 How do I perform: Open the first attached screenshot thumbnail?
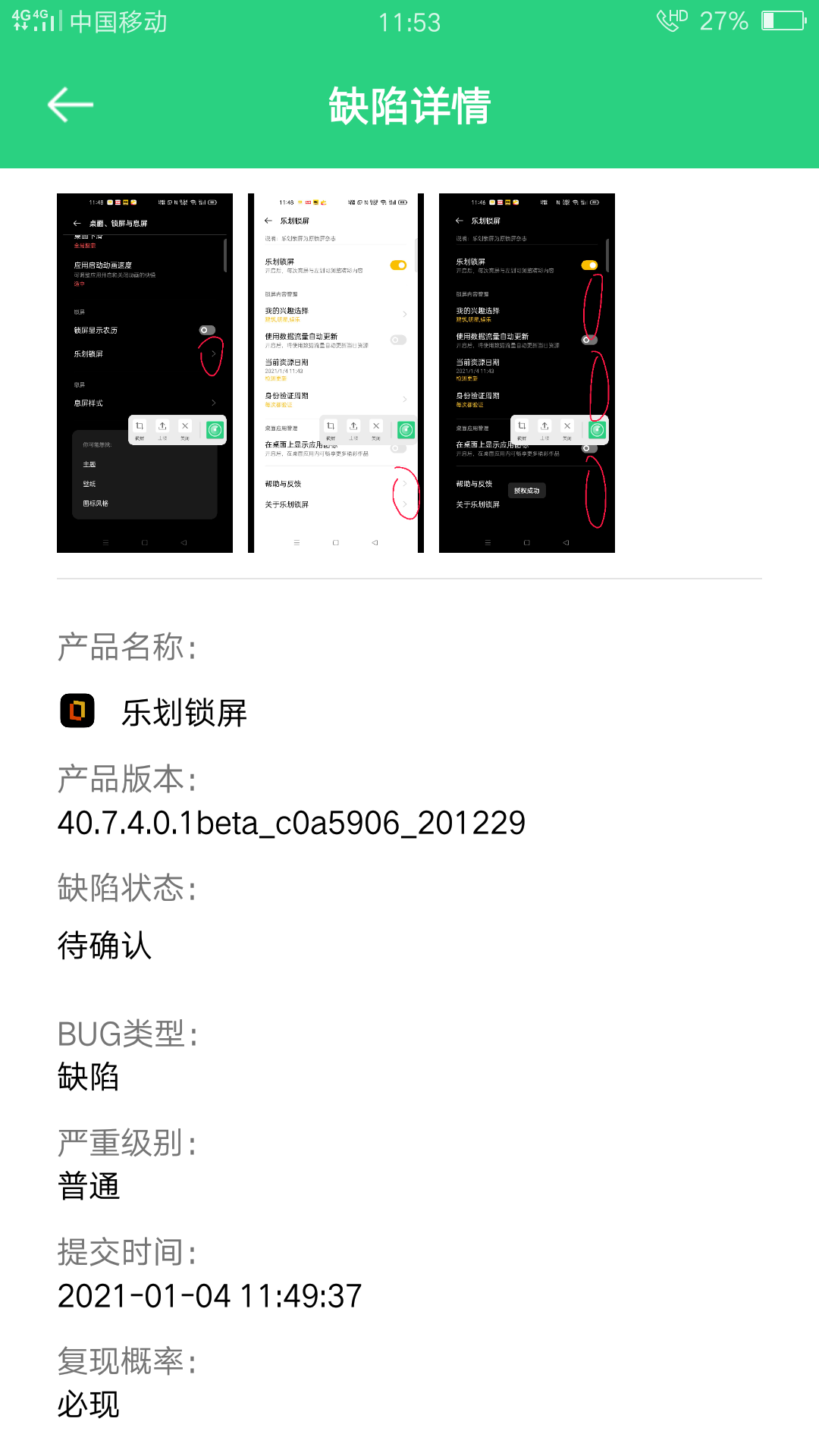[145, 373]
